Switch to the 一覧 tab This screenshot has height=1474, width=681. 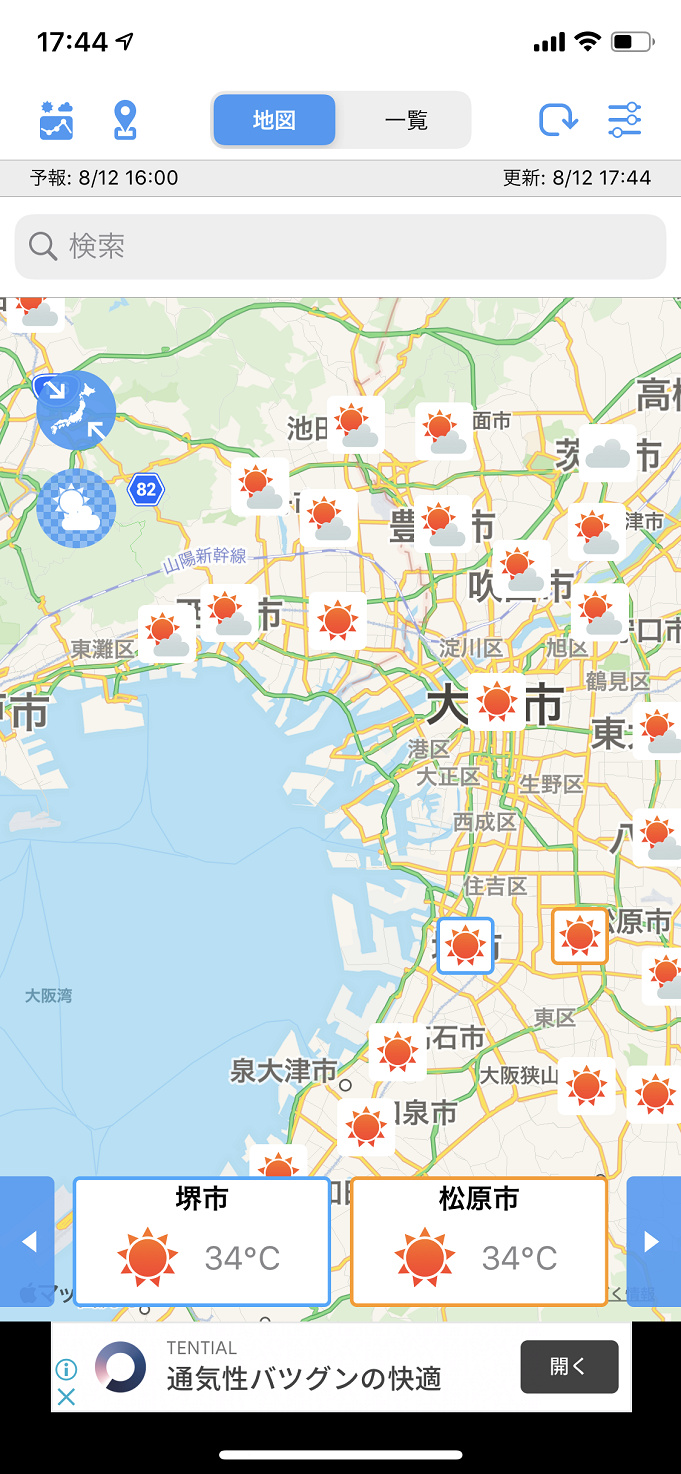point(405,121)
